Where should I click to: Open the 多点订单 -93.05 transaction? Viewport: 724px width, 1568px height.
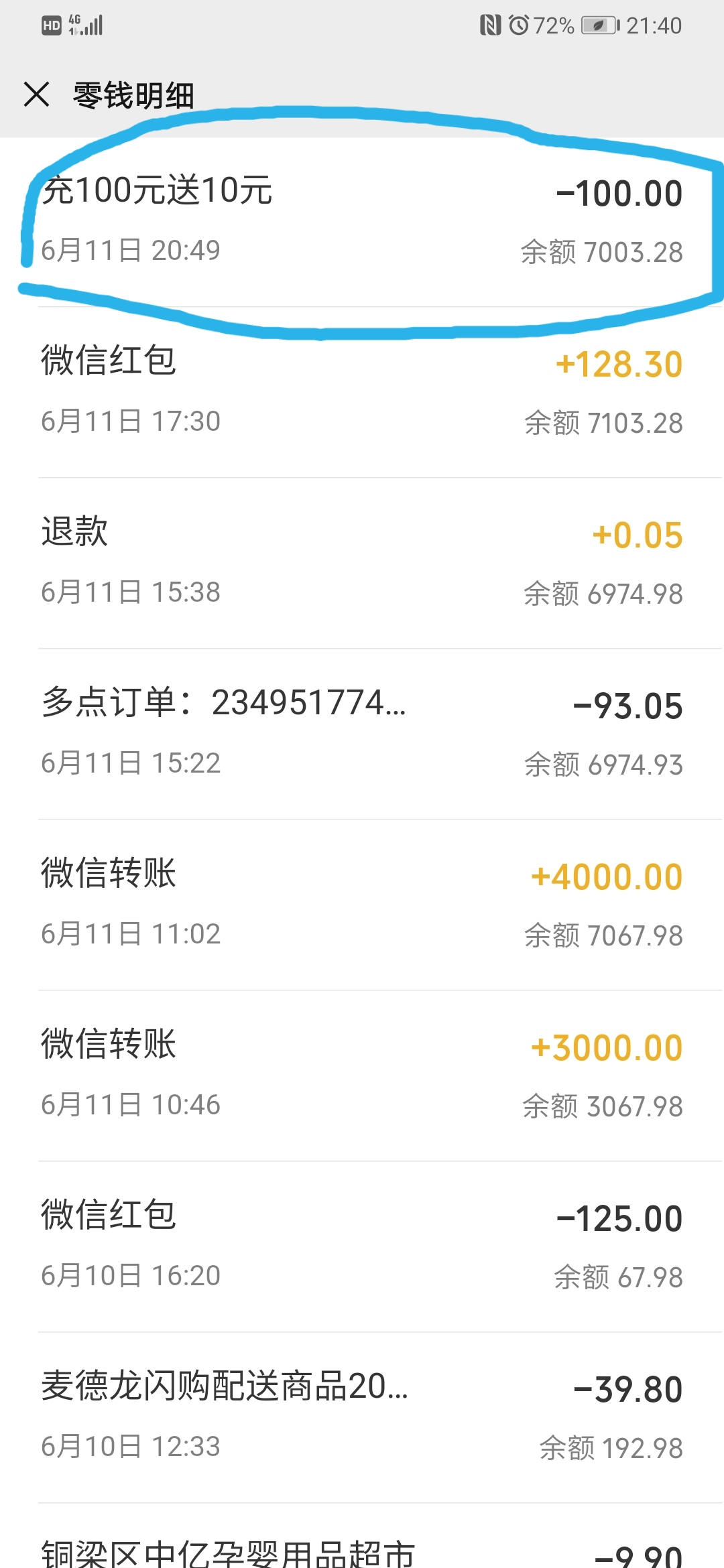(362, 734)
